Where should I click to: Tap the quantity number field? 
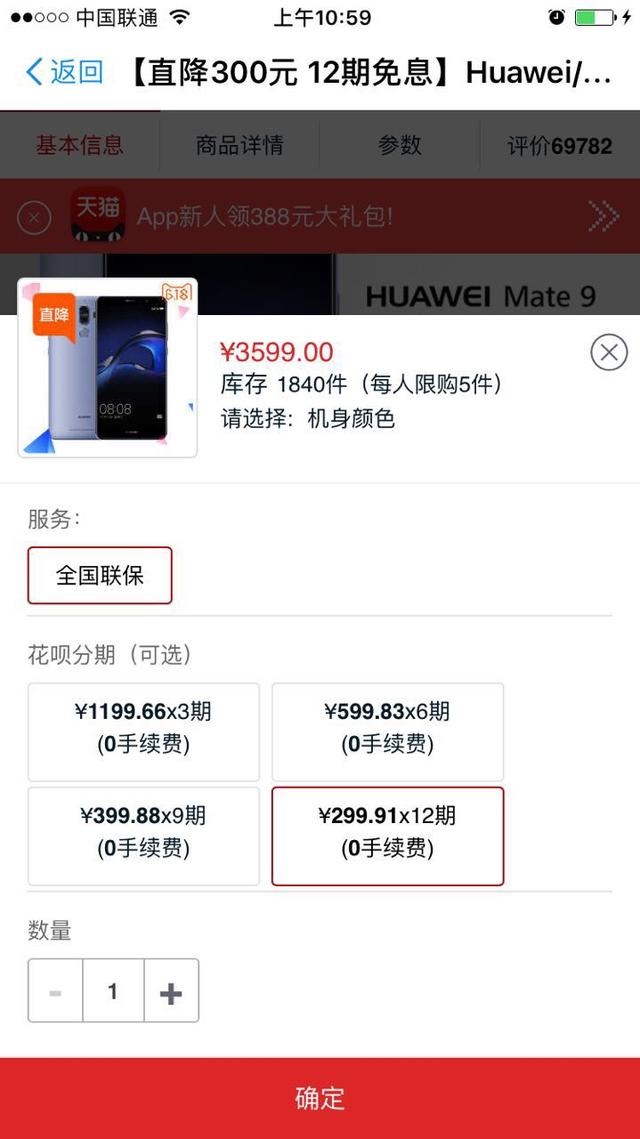point(113,991)
